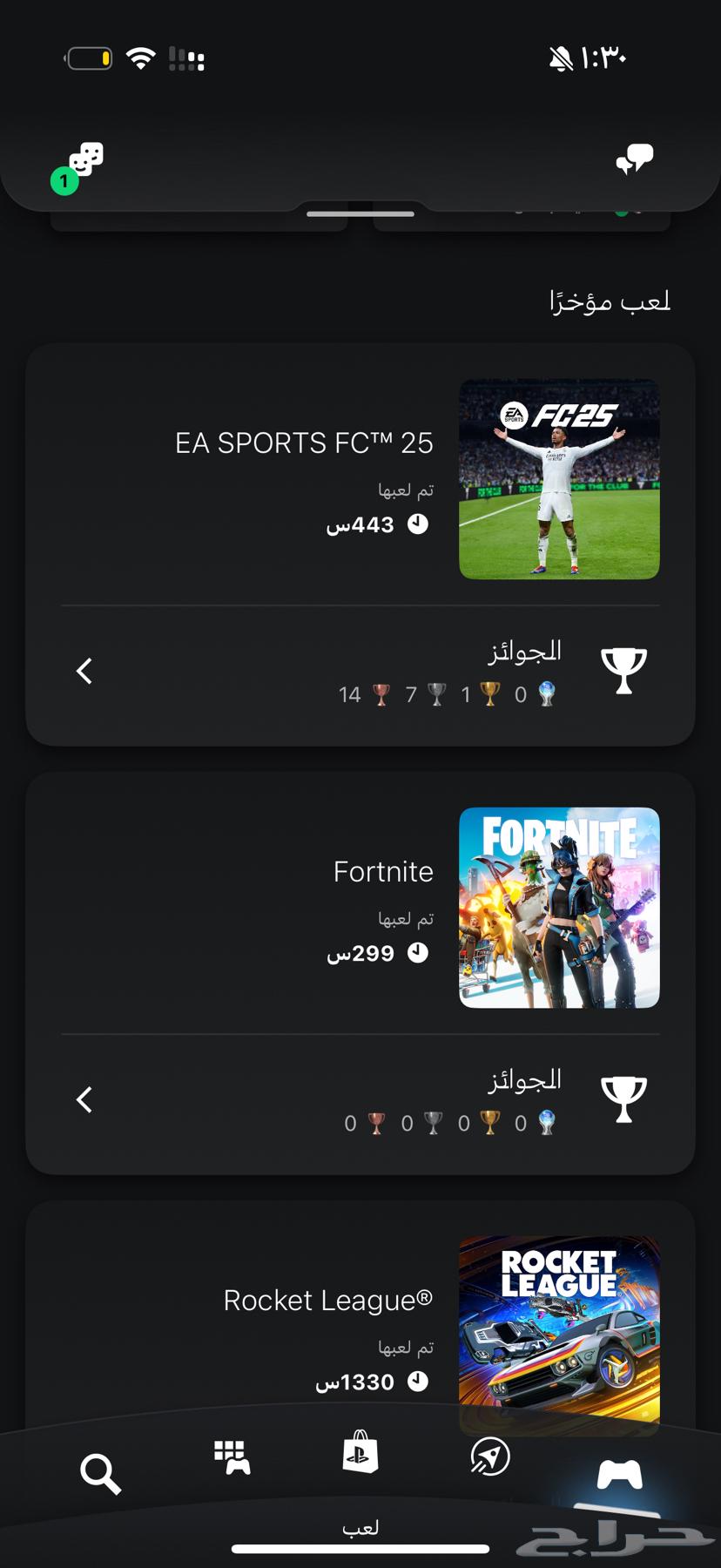Expand trophies for EA SPORTS FC 25 via chevron

click(x=84, y=671)
